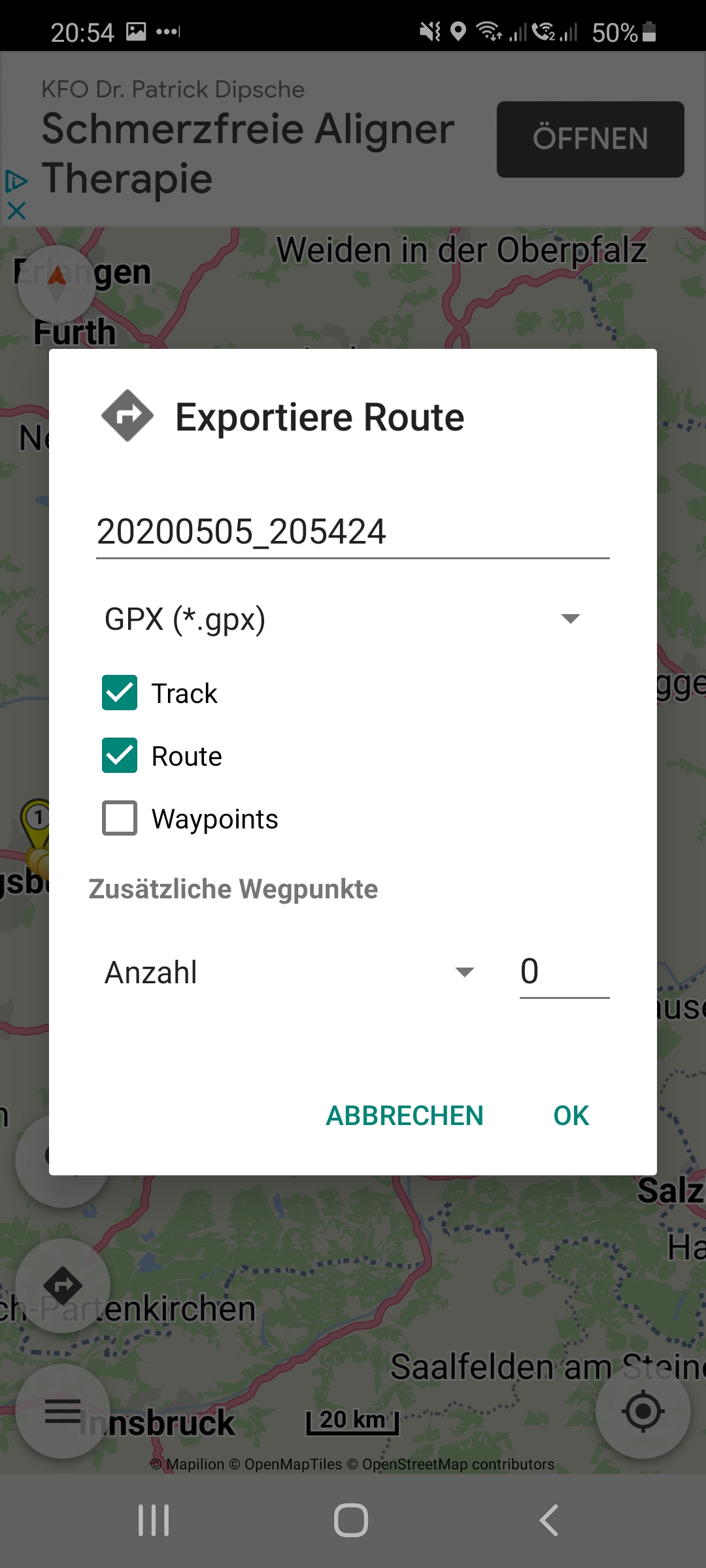Open the ad with ÖFFNEN button
Image resolution: width=706 pixels, height=1568 pixels.
[x=590, y=139]
